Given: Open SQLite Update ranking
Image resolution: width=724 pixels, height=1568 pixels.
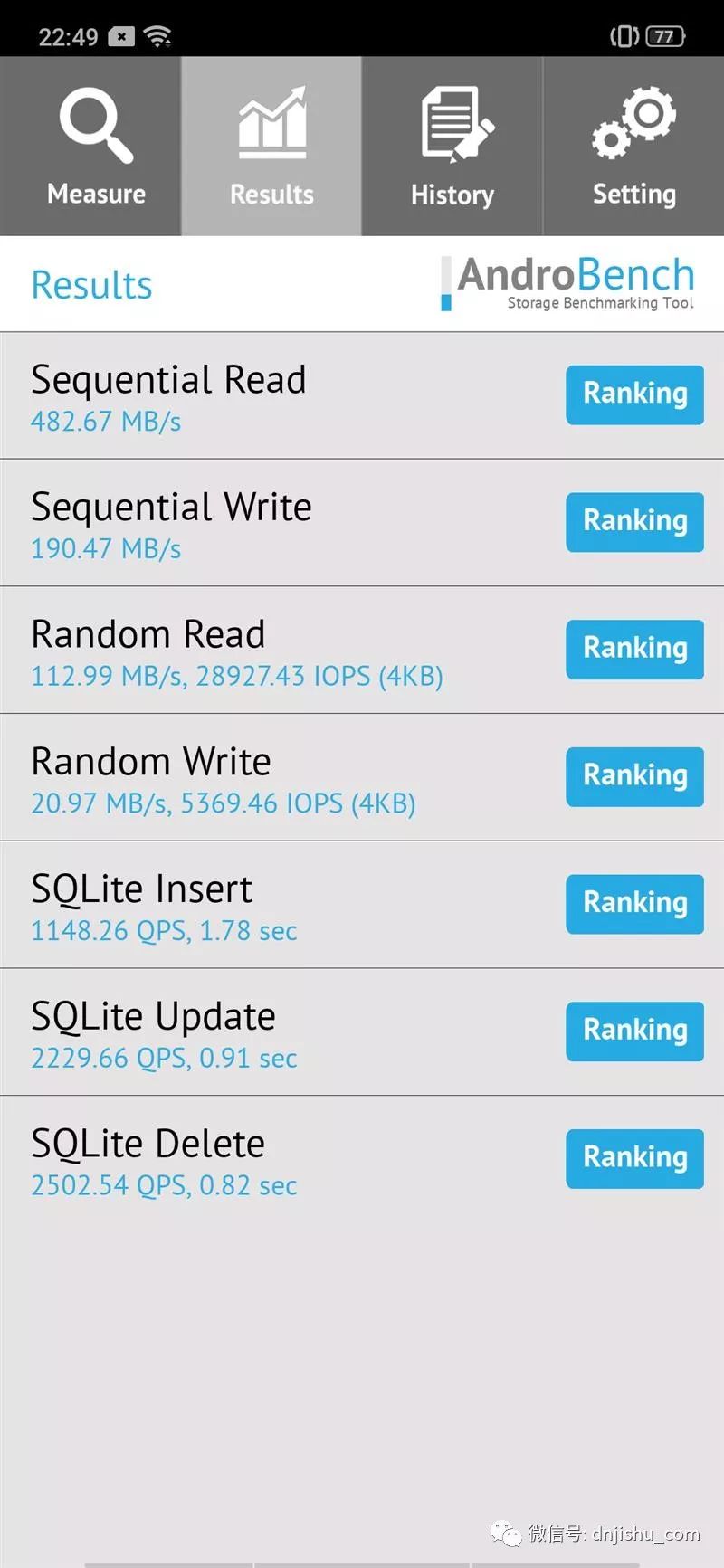Looking at the screenshot, I should (634, 1031).
